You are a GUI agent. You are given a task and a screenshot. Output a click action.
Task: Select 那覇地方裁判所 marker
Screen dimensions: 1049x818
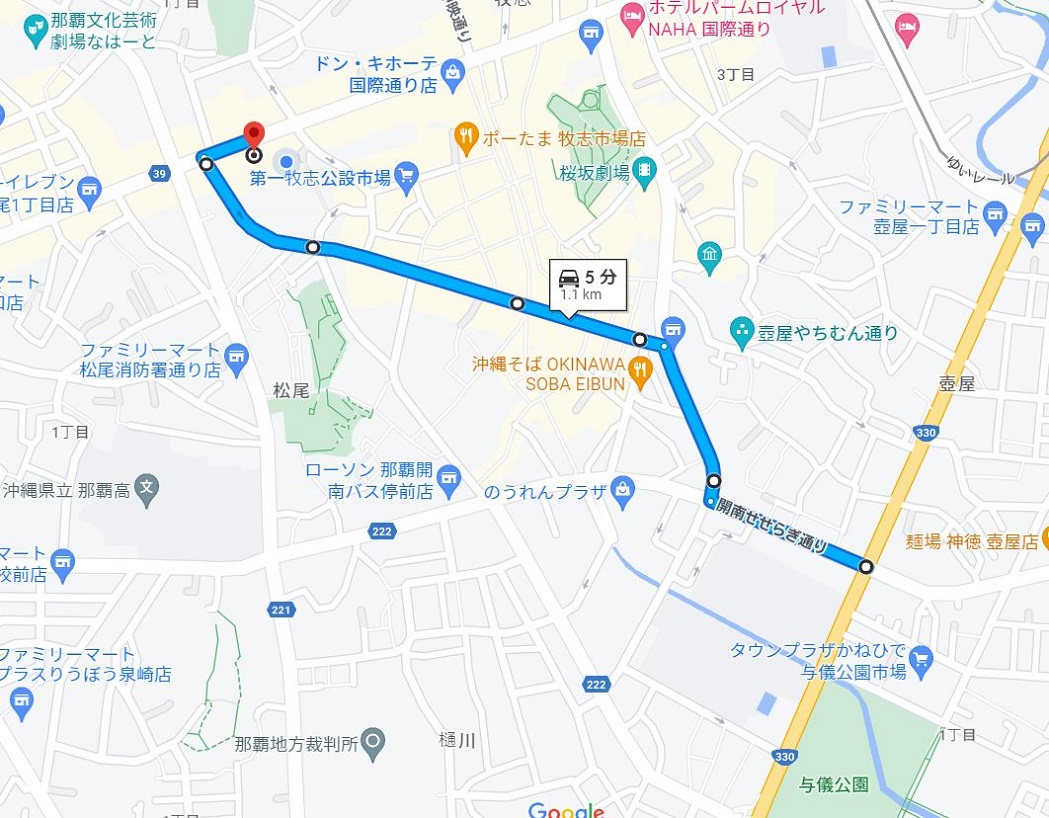(x=373, y=743)
